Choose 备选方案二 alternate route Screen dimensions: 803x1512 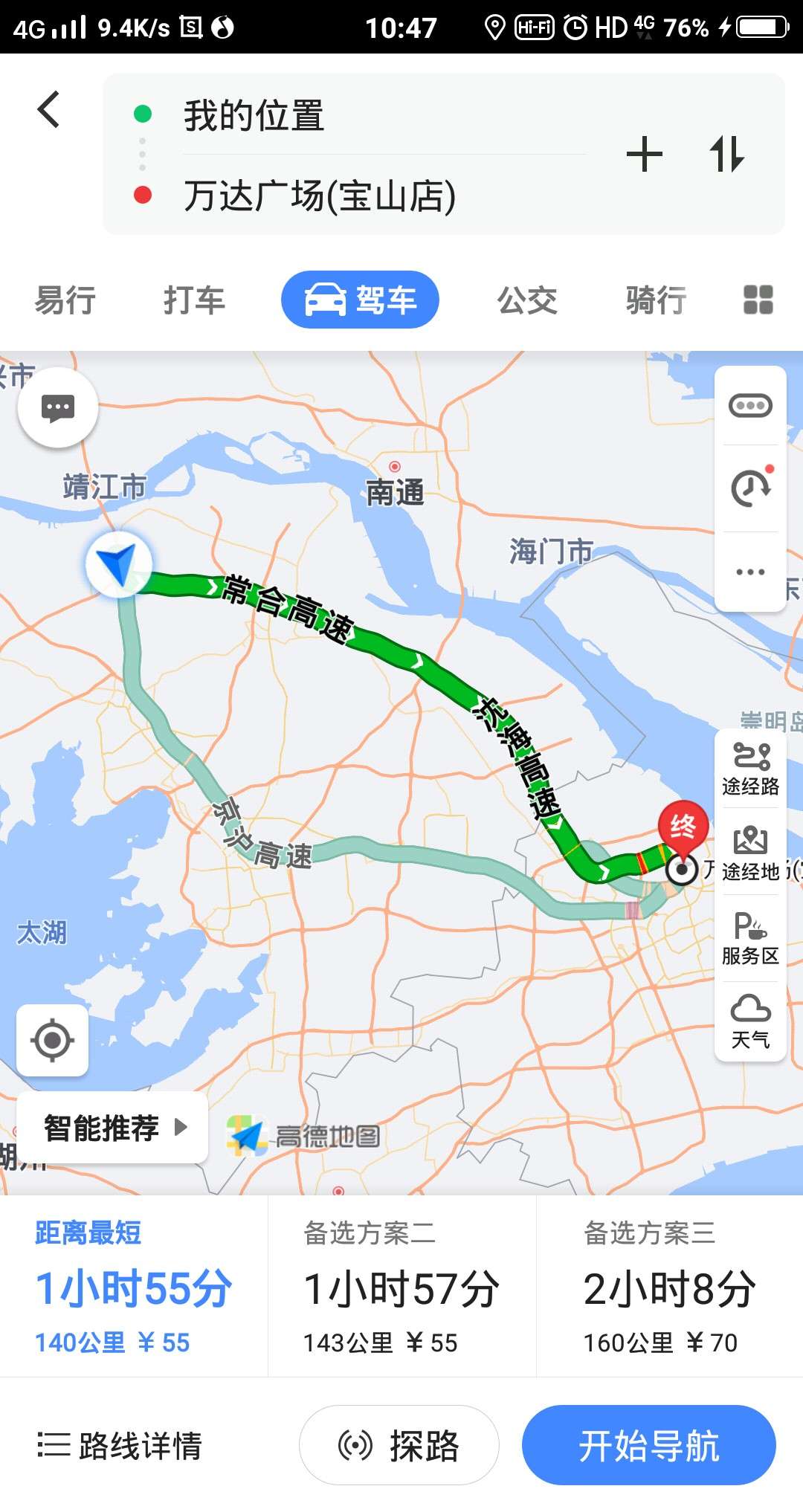(401, 1282)
